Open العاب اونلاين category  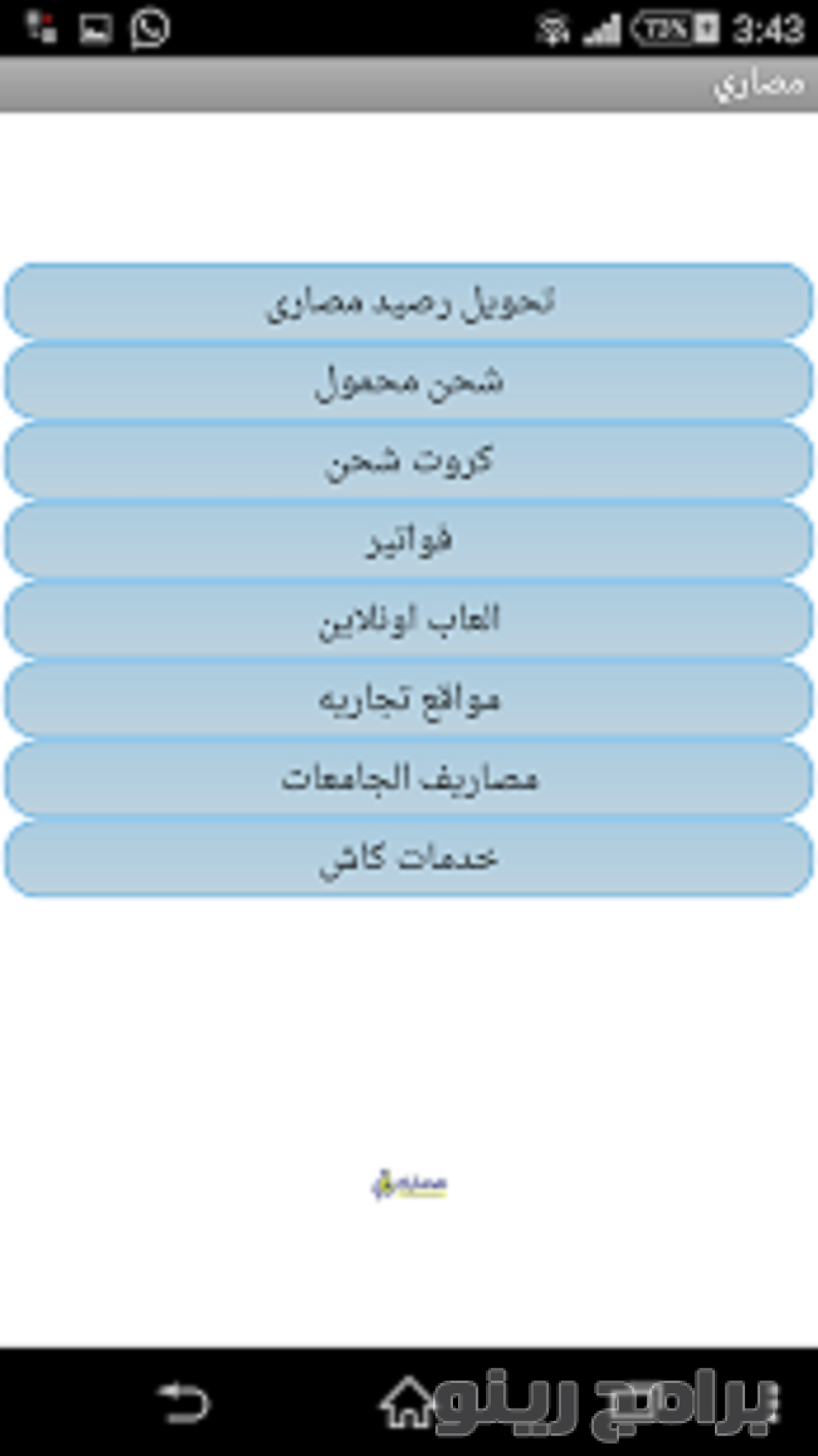tap(409, 619)
